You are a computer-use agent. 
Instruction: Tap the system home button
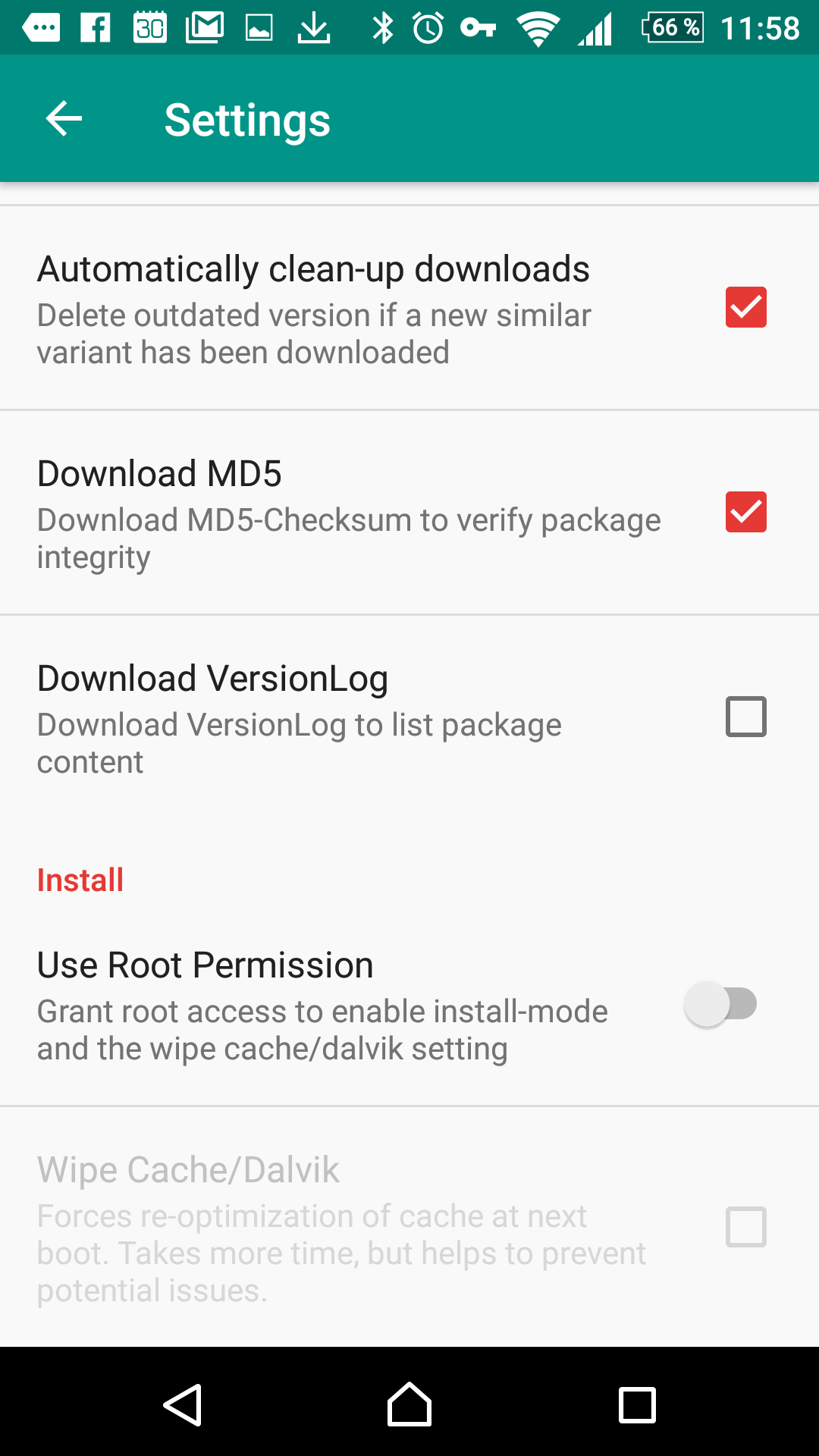point(409,1404)
